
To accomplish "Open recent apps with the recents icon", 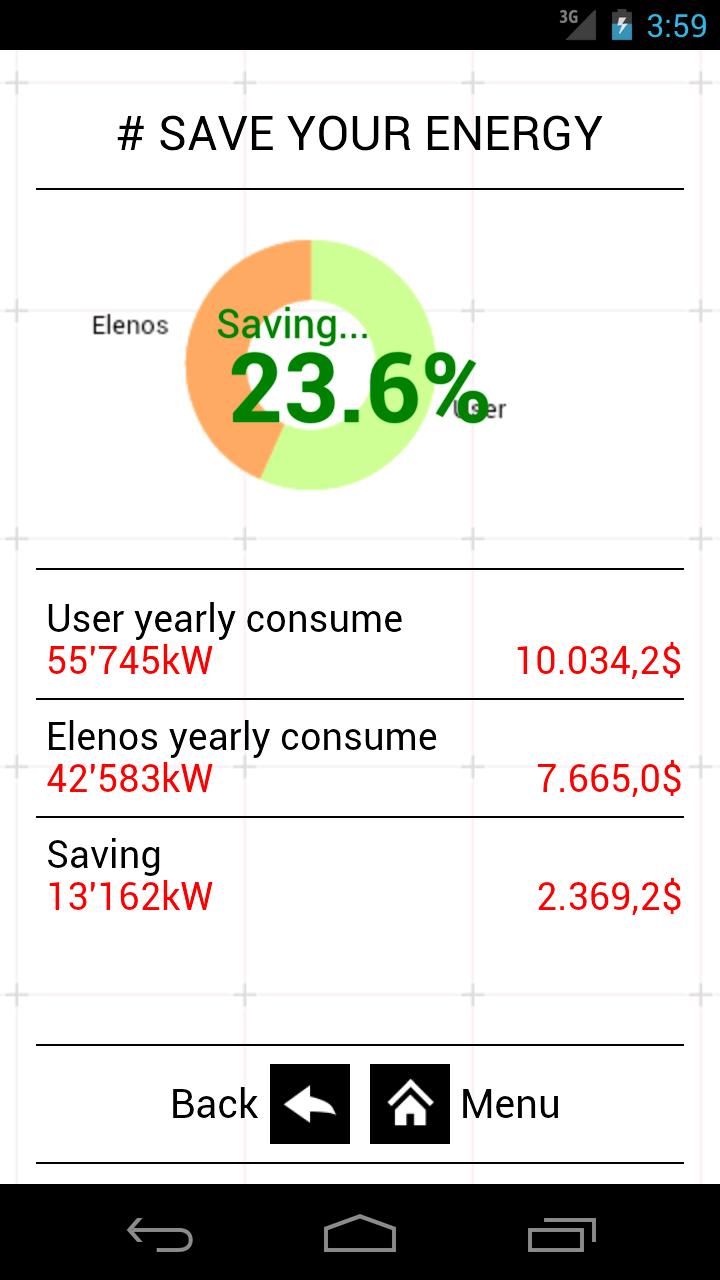I will (x=560, y=1235).
